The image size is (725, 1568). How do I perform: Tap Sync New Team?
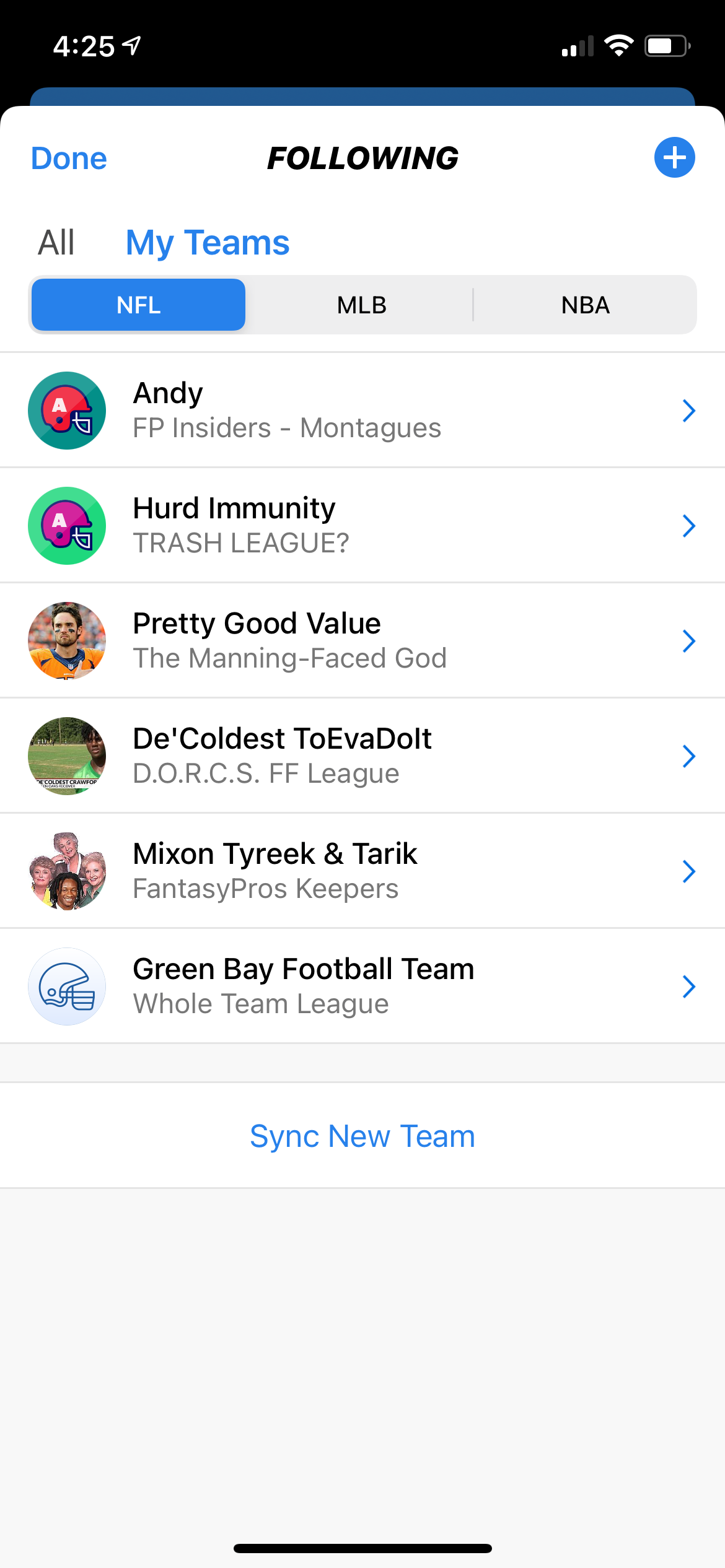pyautogui.click(x=362, y=1136)
